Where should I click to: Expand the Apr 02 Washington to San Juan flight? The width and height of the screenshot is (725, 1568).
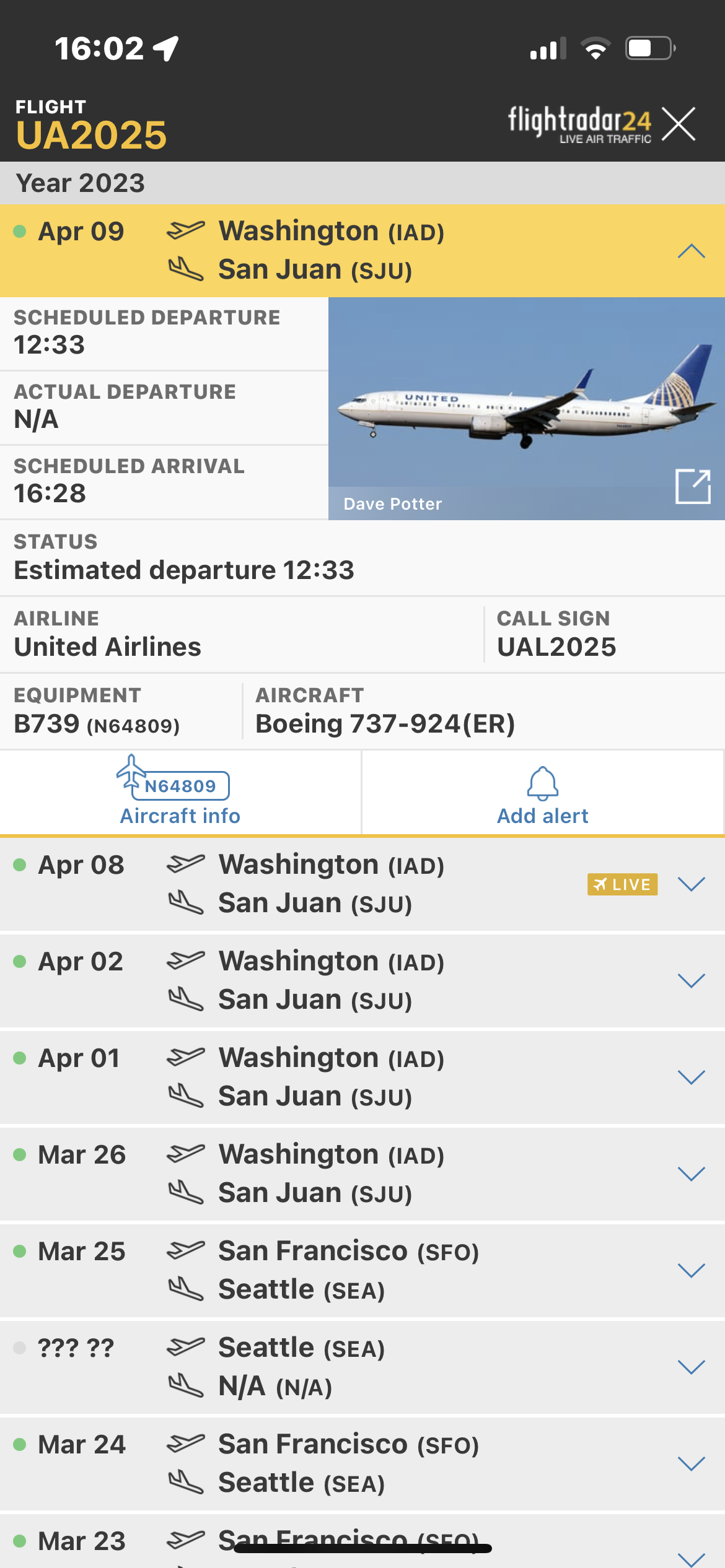pyautogui.click(x=691, y=981)
